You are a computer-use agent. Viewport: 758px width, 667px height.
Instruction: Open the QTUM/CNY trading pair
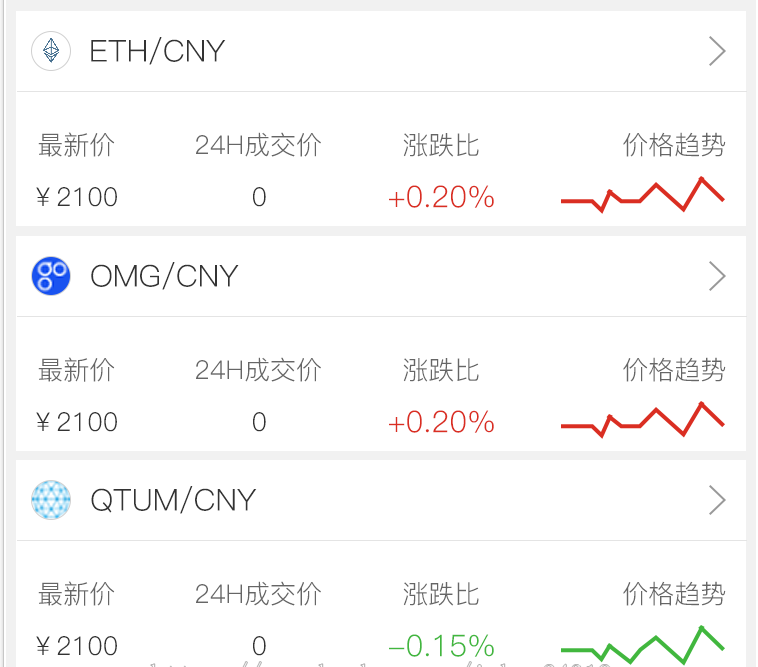(x=380, y=500)
